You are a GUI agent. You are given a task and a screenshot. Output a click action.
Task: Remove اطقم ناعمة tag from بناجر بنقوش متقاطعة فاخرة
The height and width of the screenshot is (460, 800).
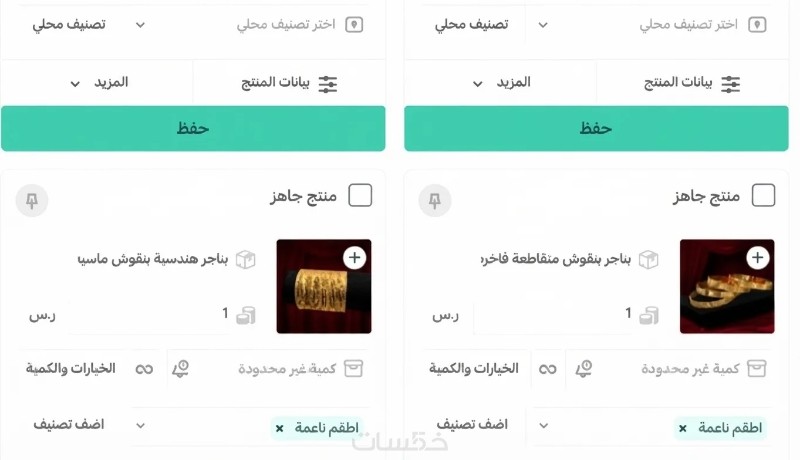click(x=682, y=428)
